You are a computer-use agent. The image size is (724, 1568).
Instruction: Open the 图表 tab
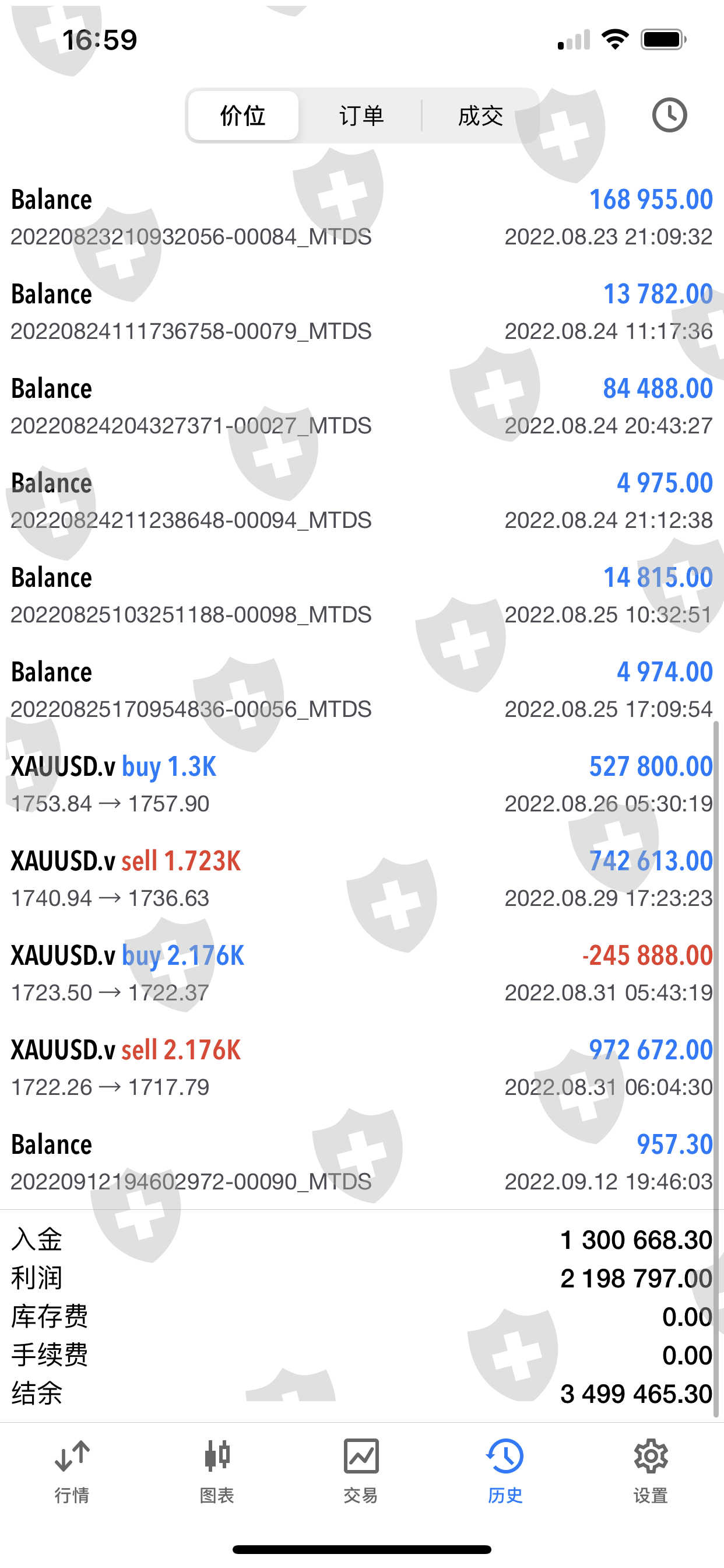[x=217, y=1471]
